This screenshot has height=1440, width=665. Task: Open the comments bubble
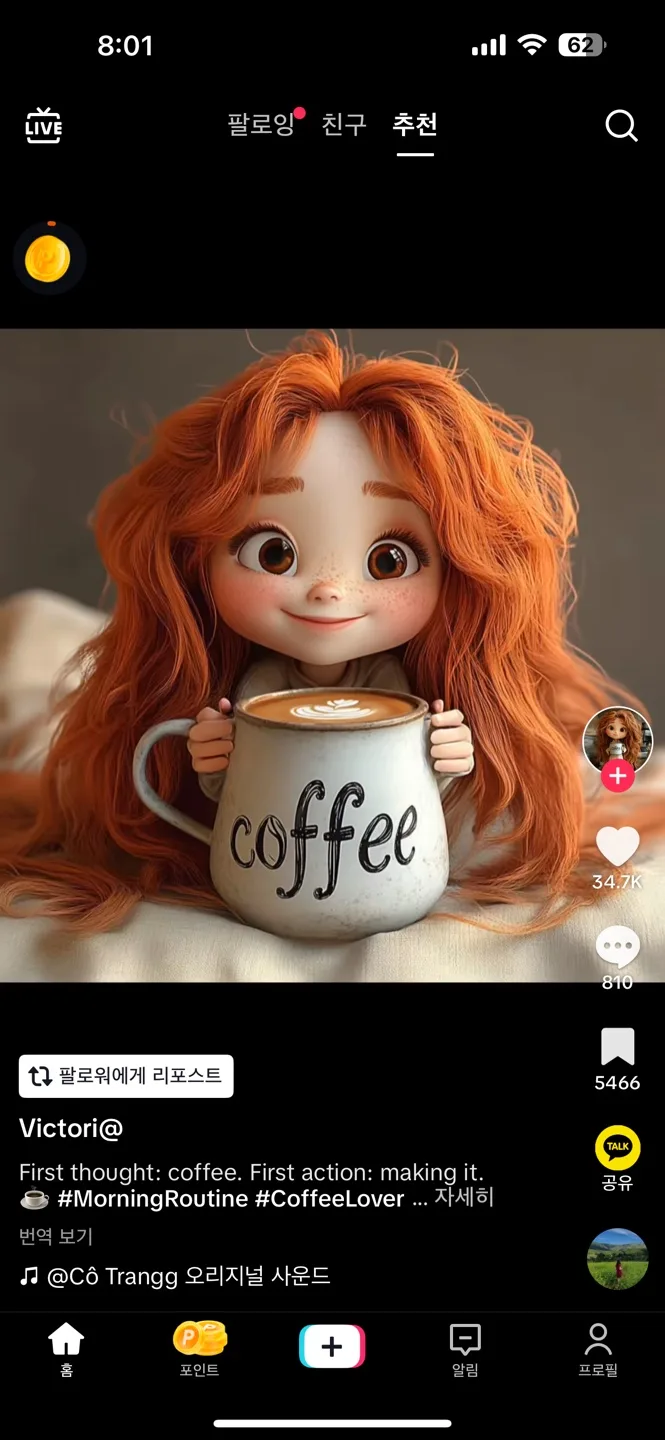click(617, 946)
